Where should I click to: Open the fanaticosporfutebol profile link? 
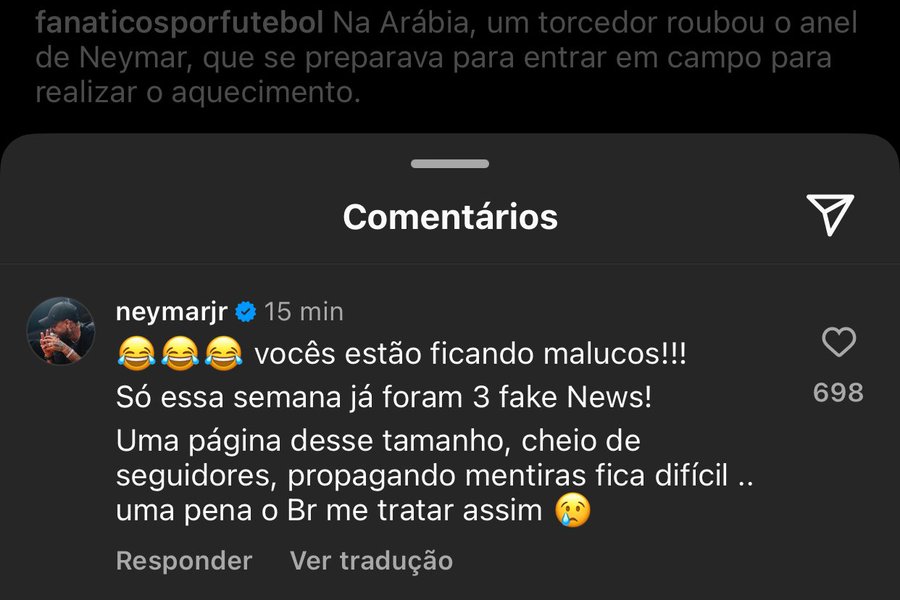pyautogui.click(x=179, y=22)
